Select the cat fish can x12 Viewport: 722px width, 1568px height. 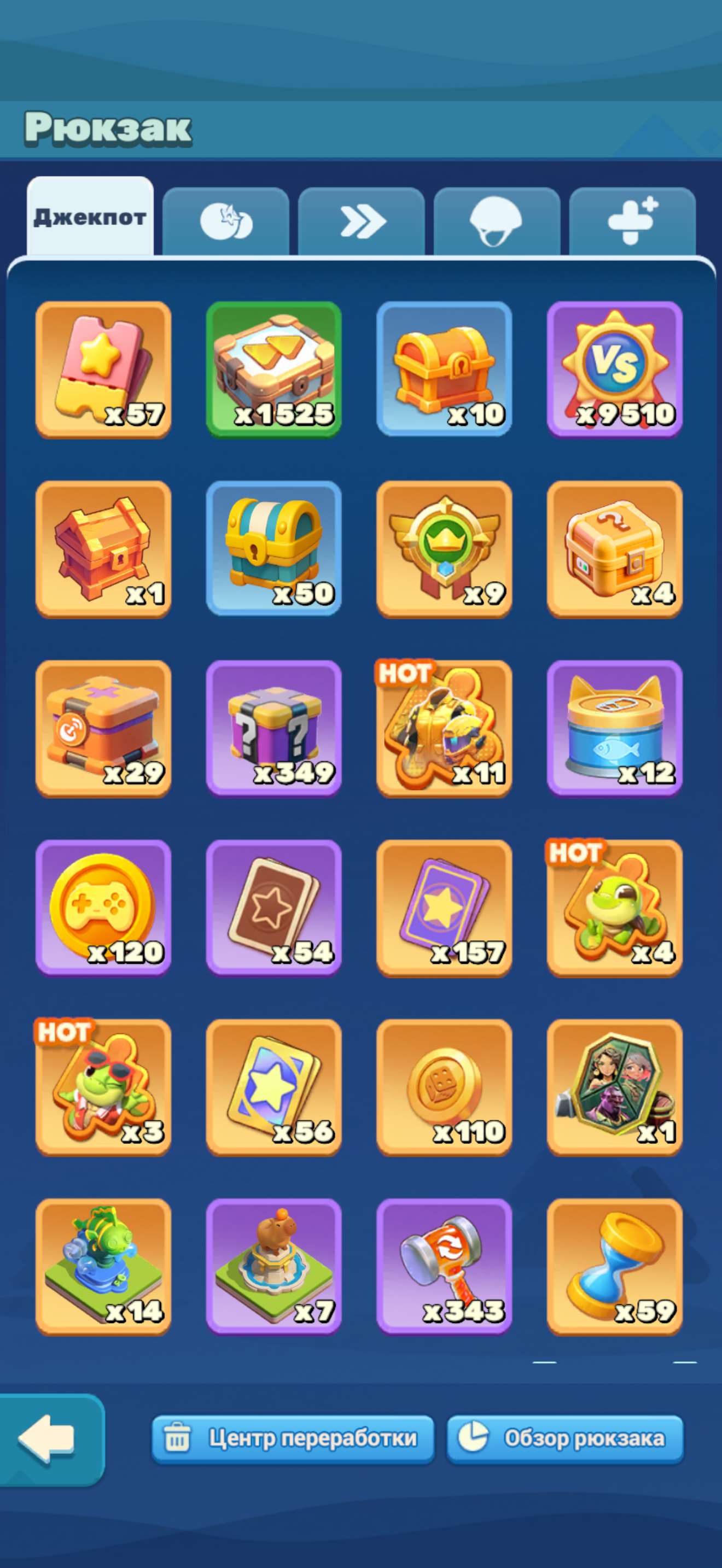(615, 726)
